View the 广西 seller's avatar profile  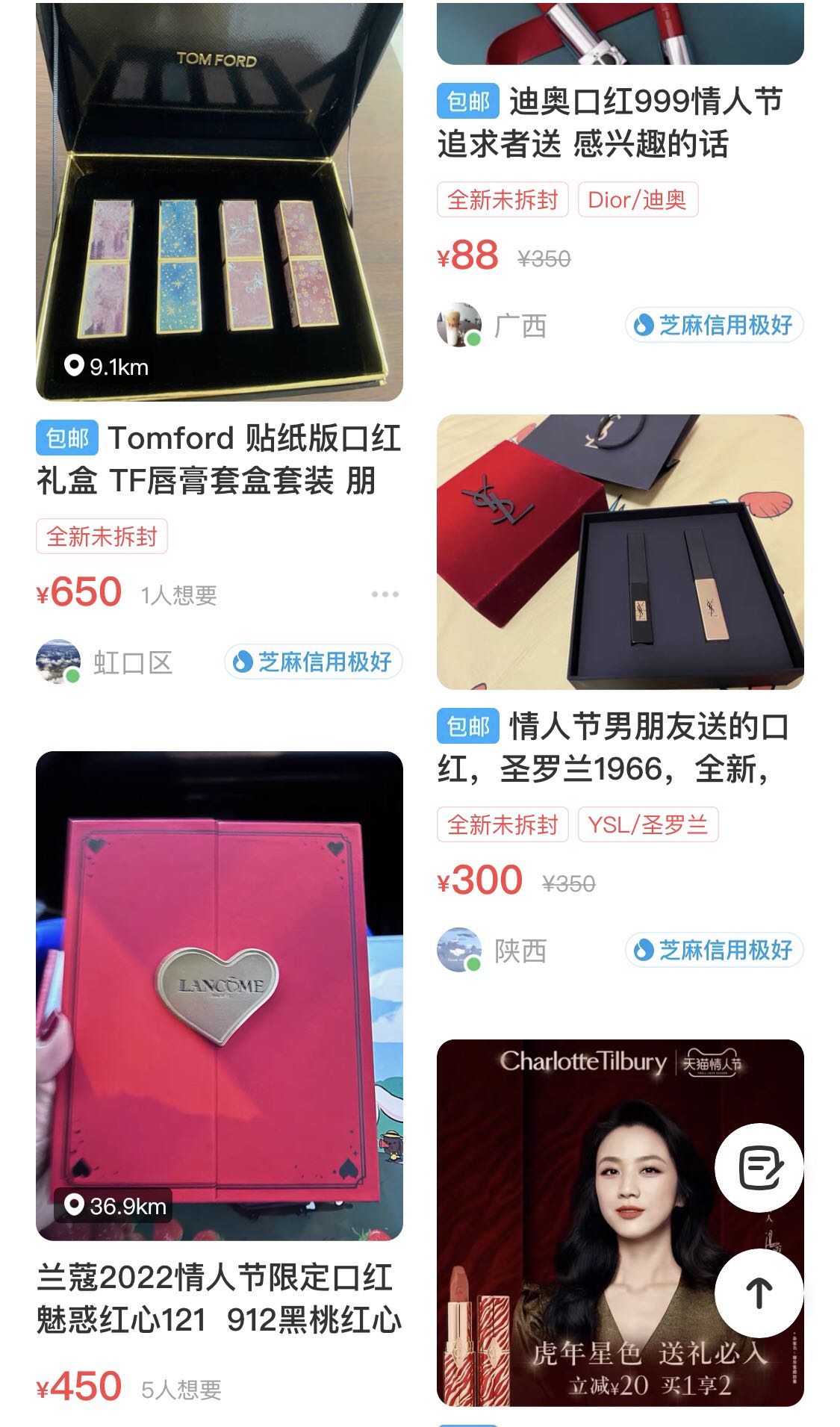tap(458, 325)
